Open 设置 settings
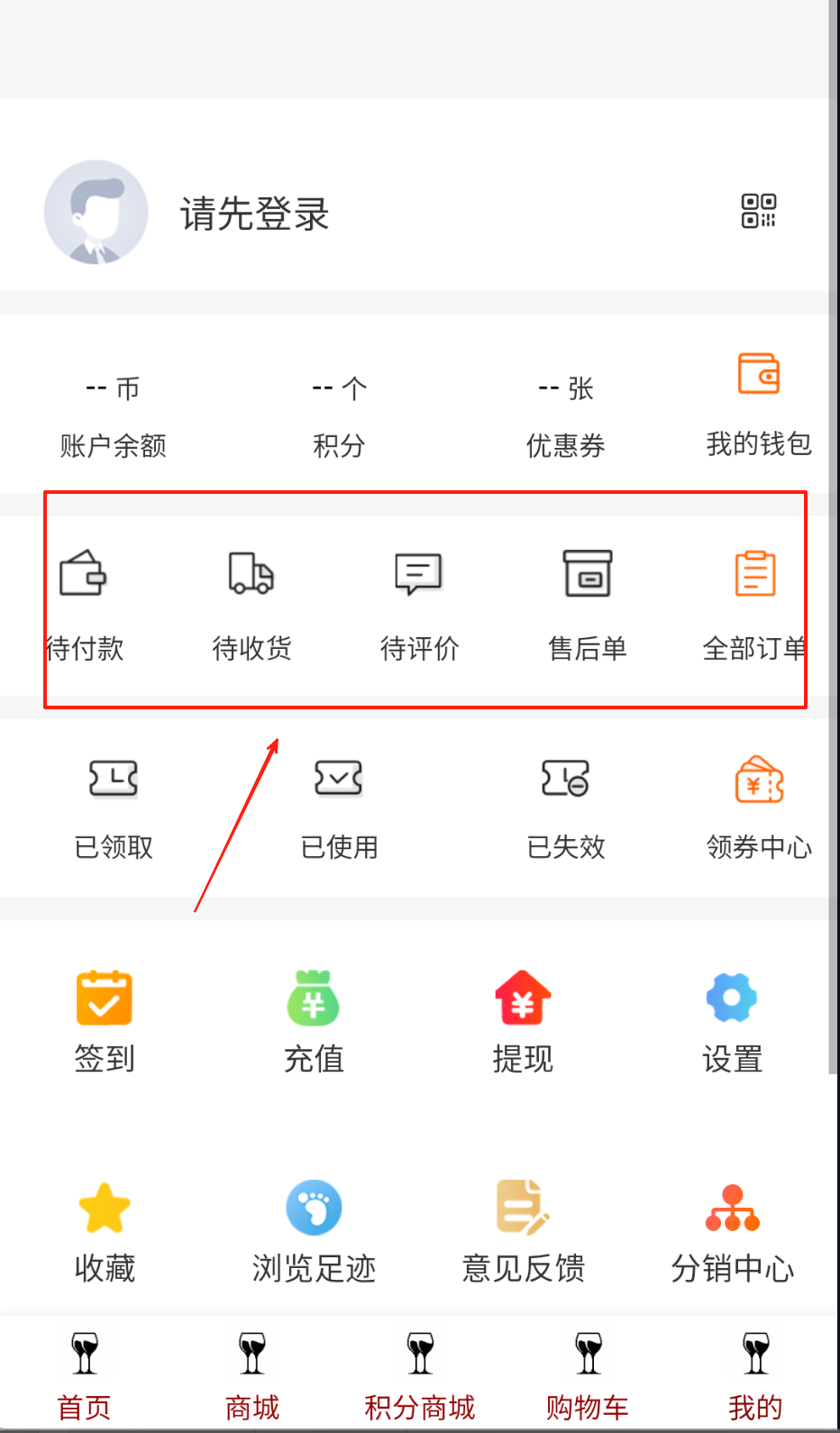This screenshot has height=1433, width=840. 732,1020
